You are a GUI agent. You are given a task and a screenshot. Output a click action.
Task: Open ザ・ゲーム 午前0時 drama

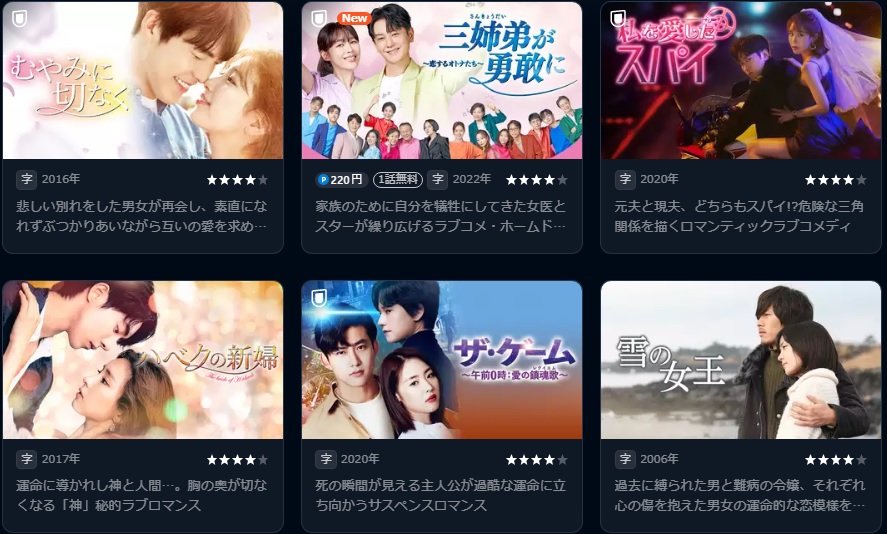pyautogui.click(x=441, y=360)
